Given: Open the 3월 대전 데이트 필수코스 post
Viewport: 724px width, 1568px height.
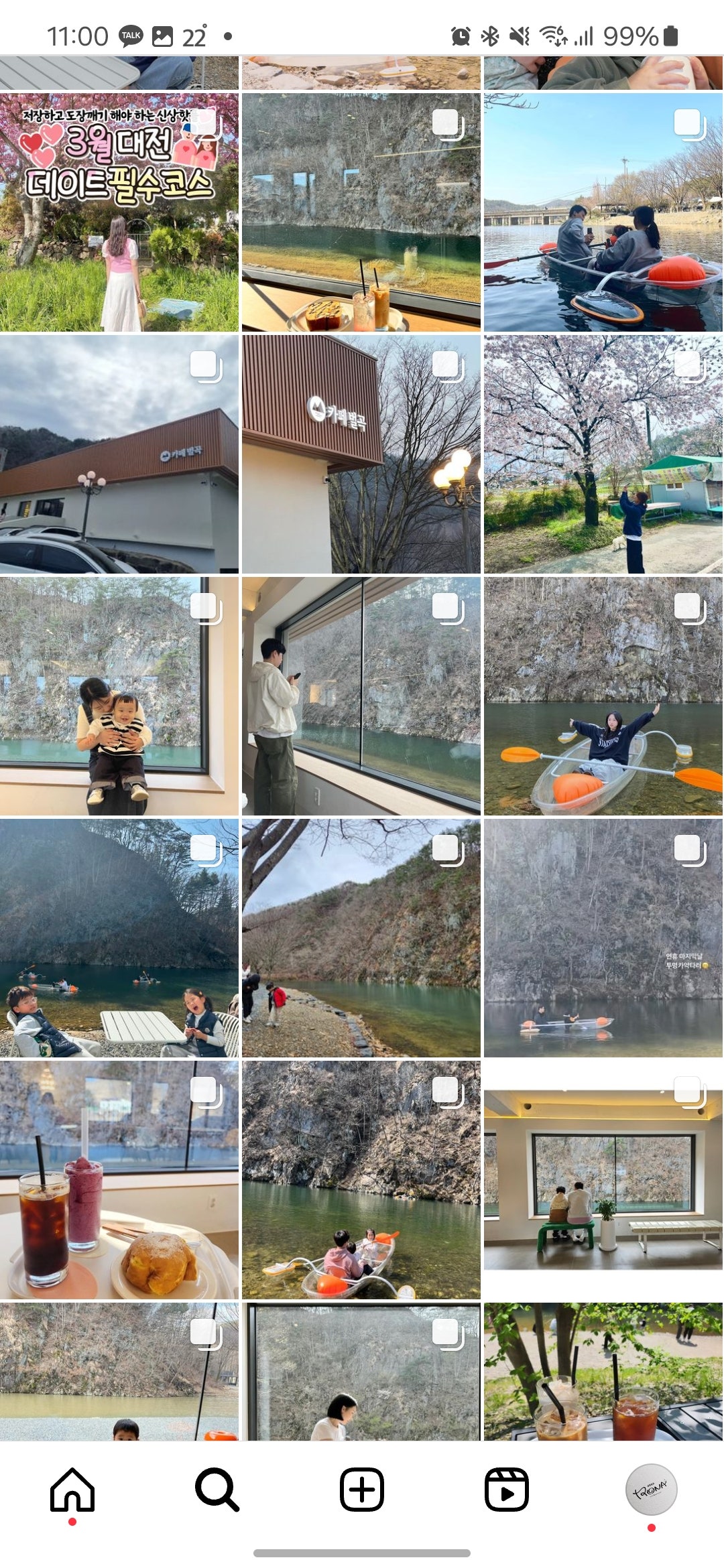Looking at the screenshot, I should pos(119,212).
